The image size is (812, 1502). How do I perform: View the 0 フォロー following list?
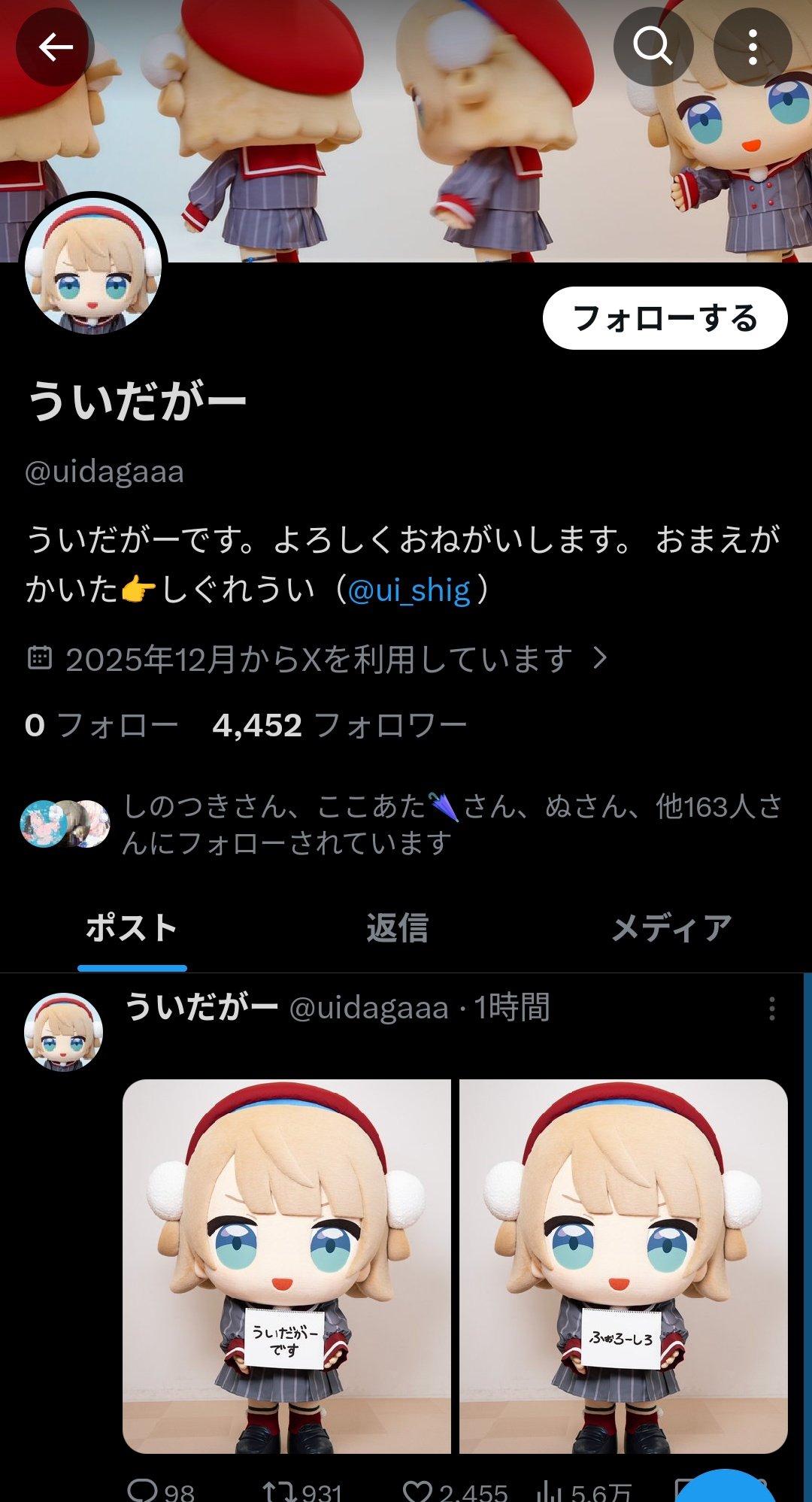coord(101,726)
